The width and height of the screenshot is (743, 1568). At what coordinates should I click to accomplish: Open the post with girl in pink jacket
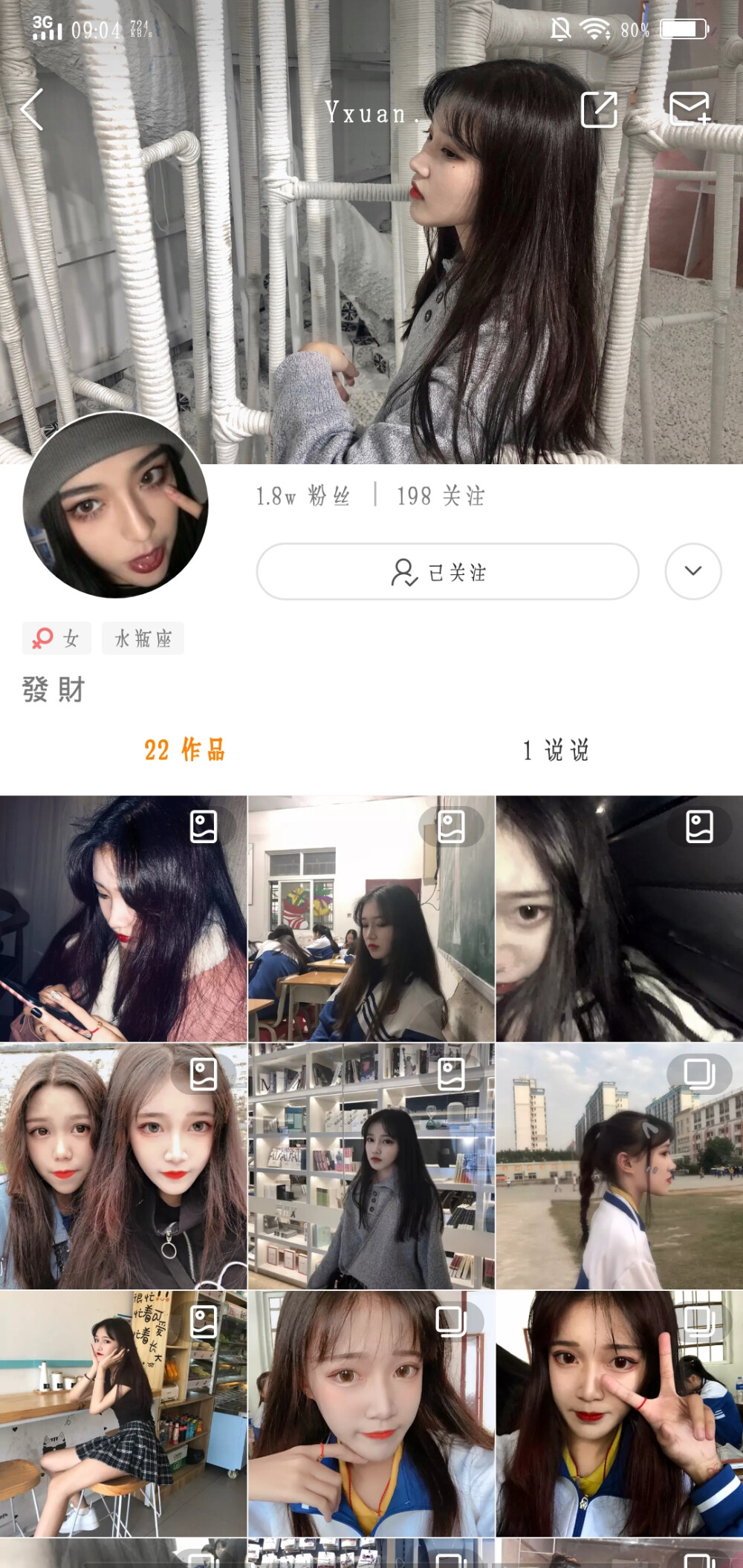[x=123, y=919]
